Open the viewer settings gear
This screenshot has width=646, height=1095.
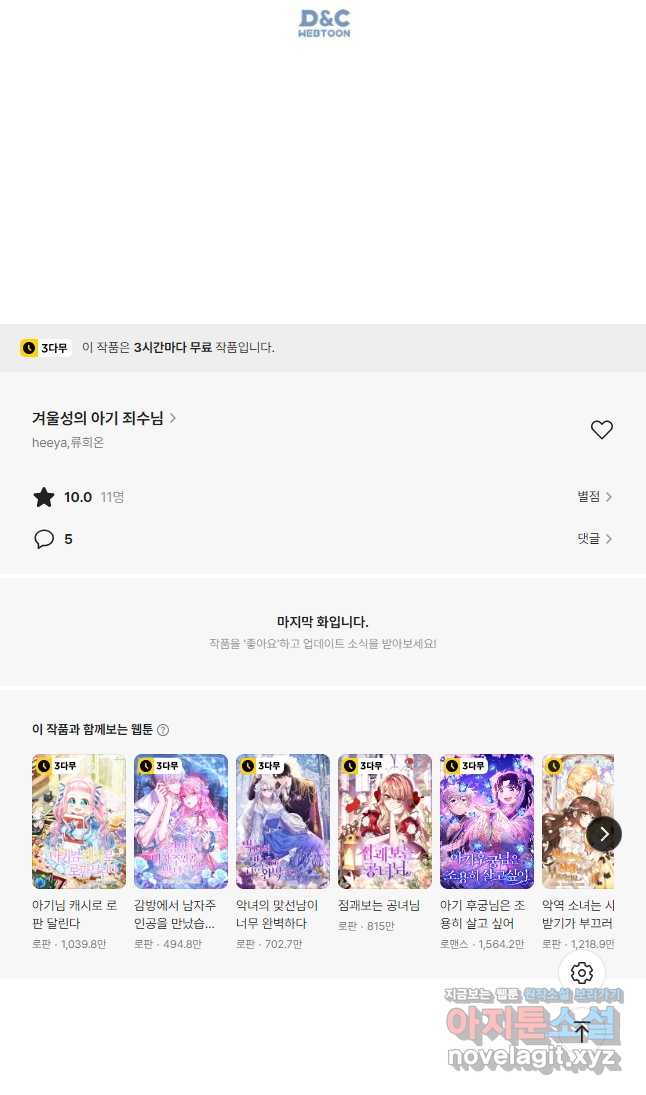pos(582,973)
